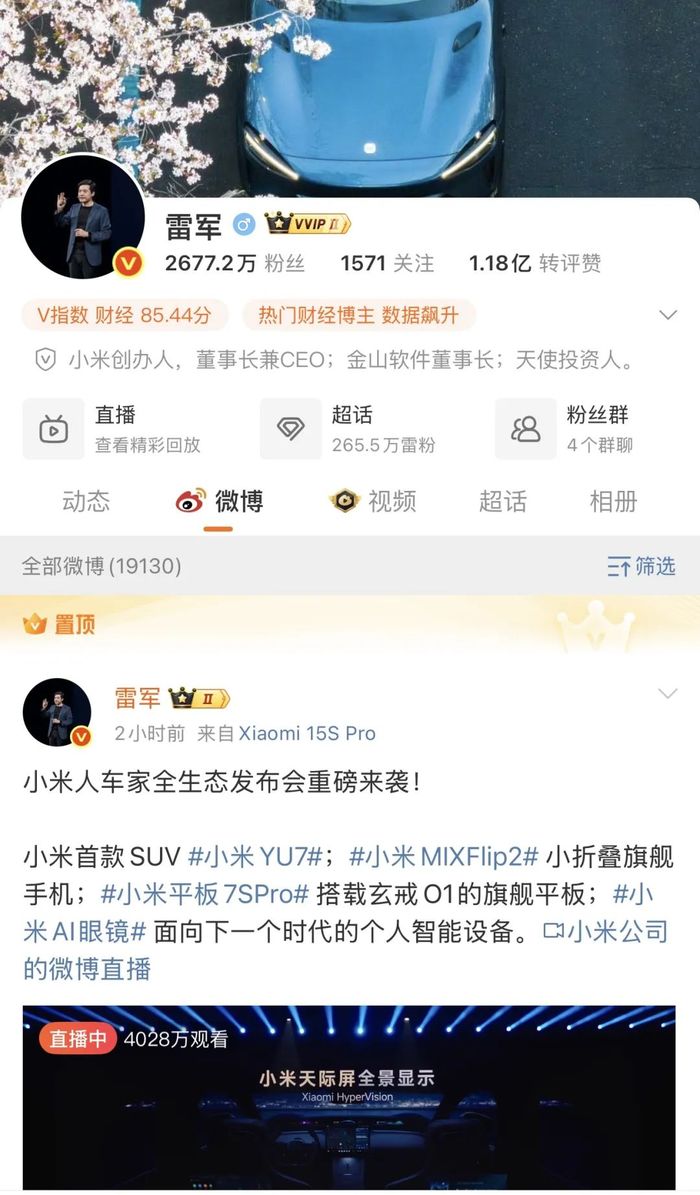The width and height of the screenshot is (700, 1195).
Task: Switch to the 动态 tab
Action: tap(86, 502)
